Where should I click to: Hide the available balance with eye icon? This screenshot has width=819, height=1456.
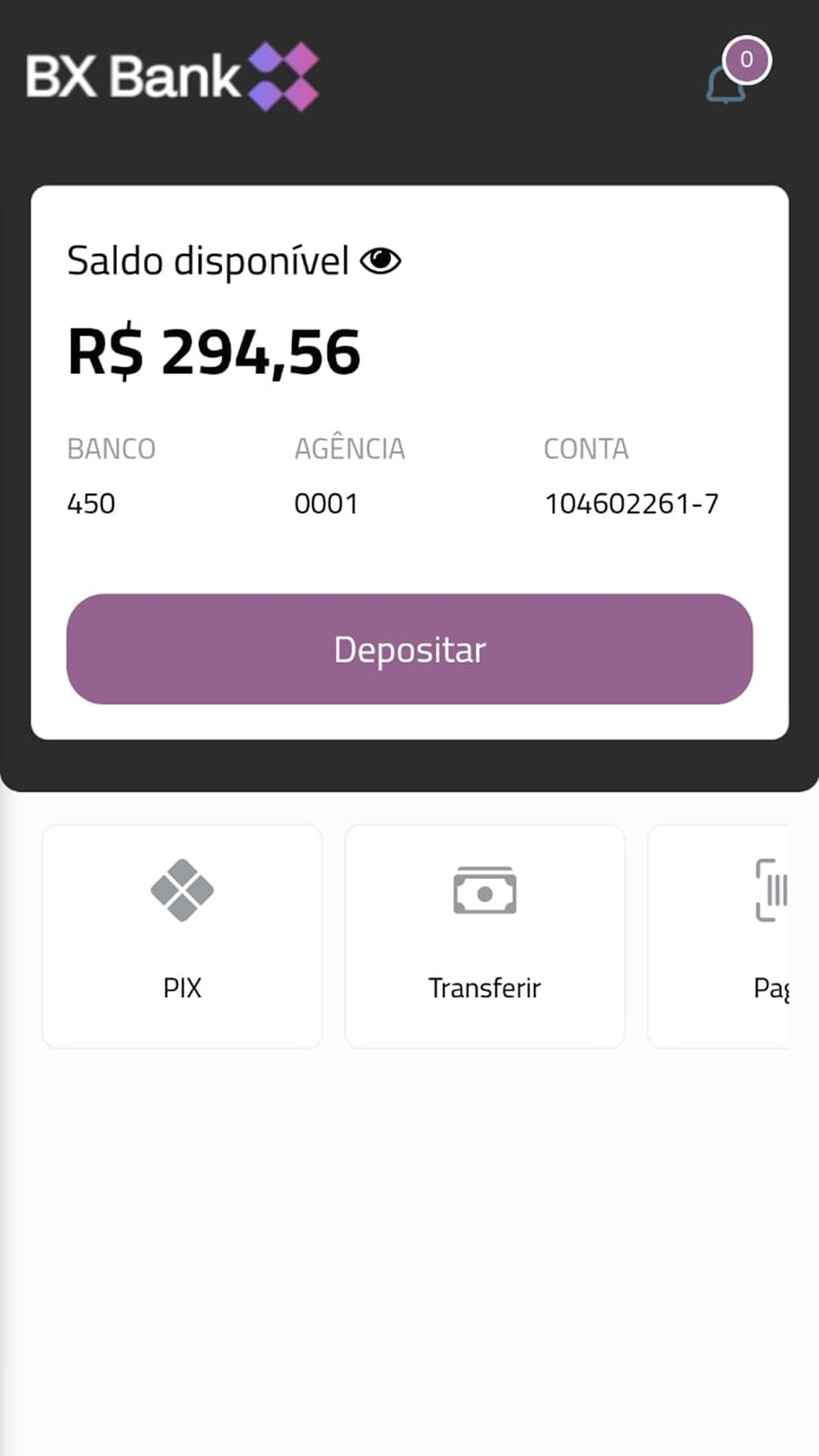point(380,261)
